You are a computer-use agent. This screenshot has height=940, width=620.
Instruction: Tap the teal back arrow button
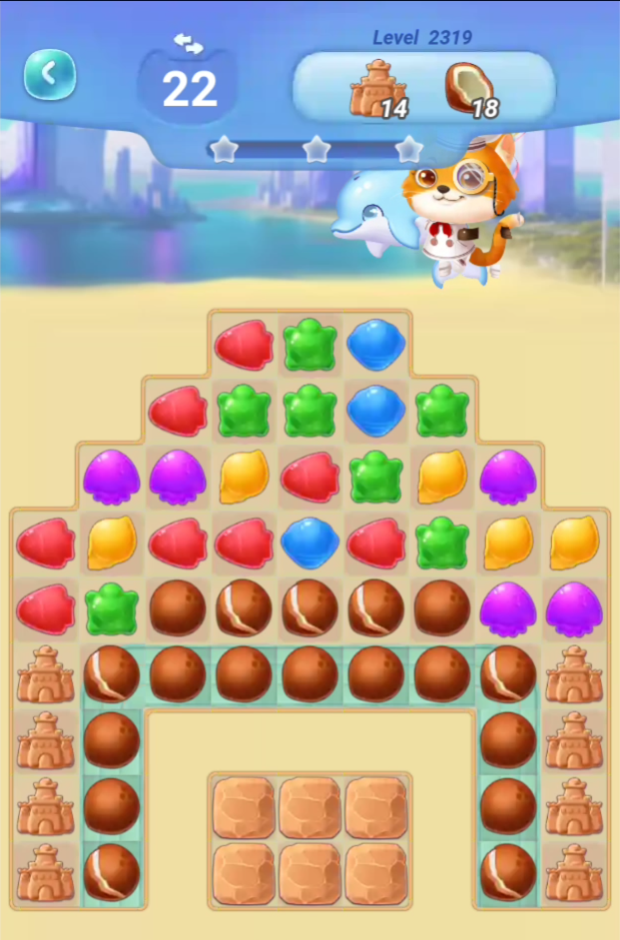(50, 74)
